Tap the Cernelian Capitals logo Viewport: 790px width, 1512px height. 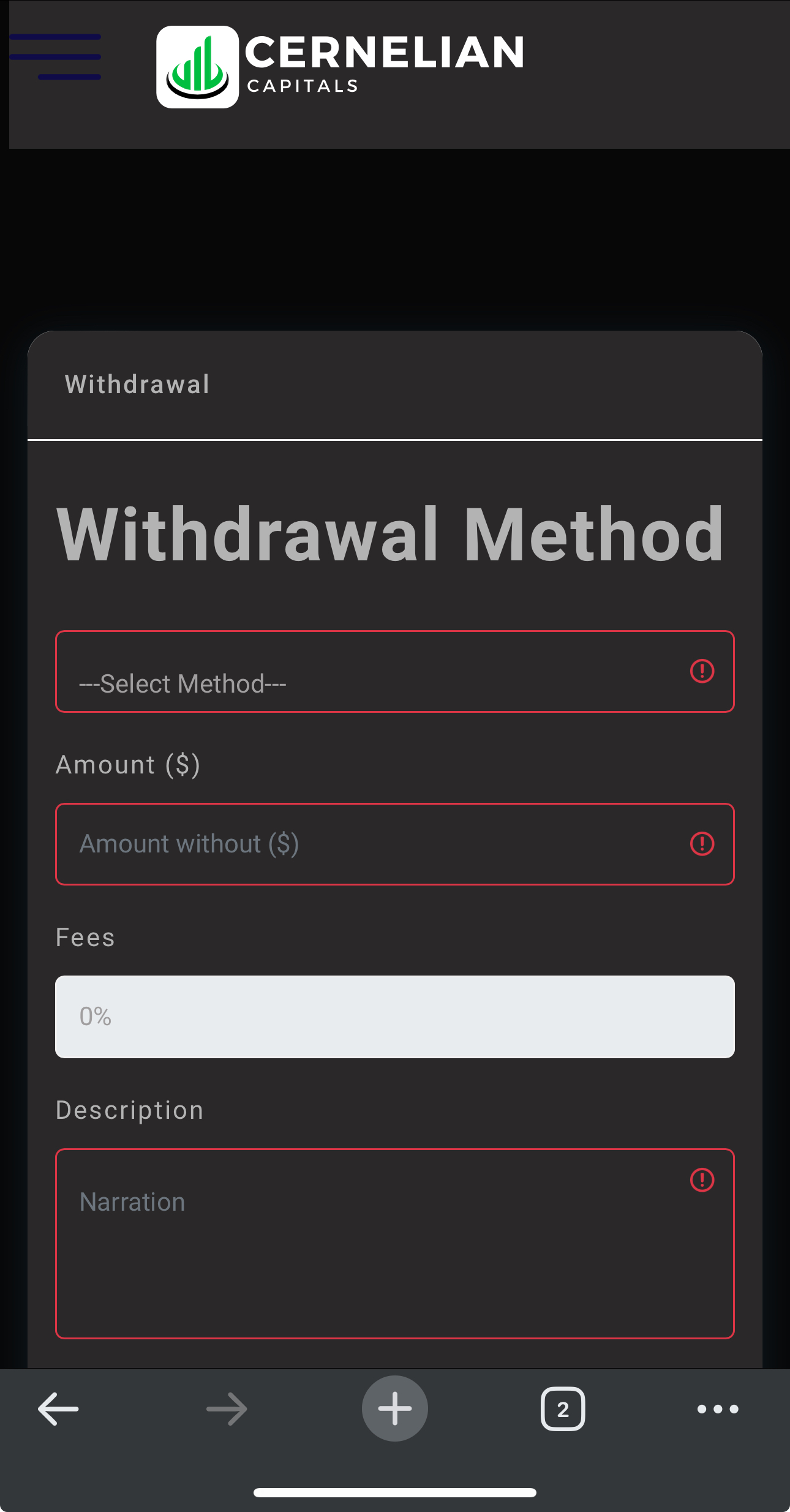(x=340, y=67)
